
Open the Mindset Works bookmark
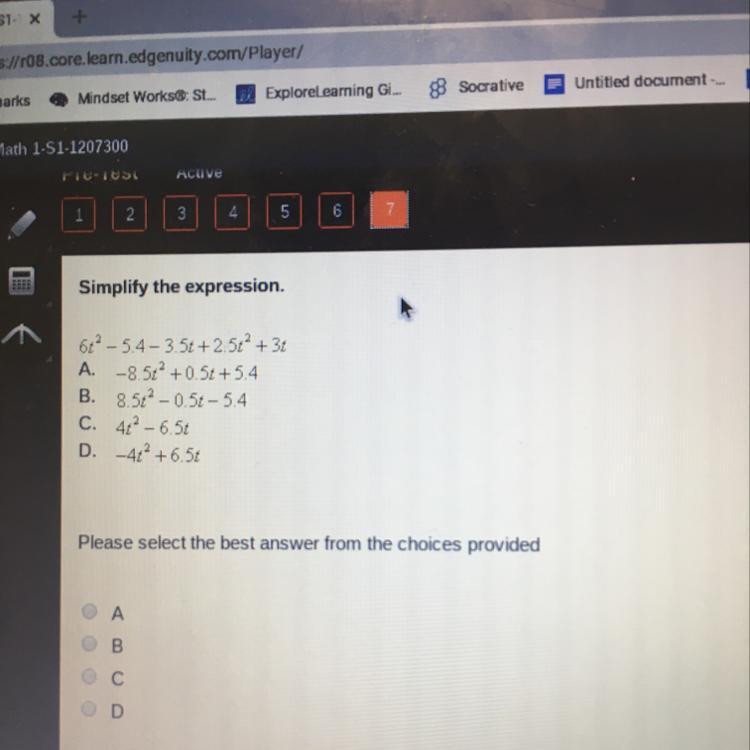[133, 97]
